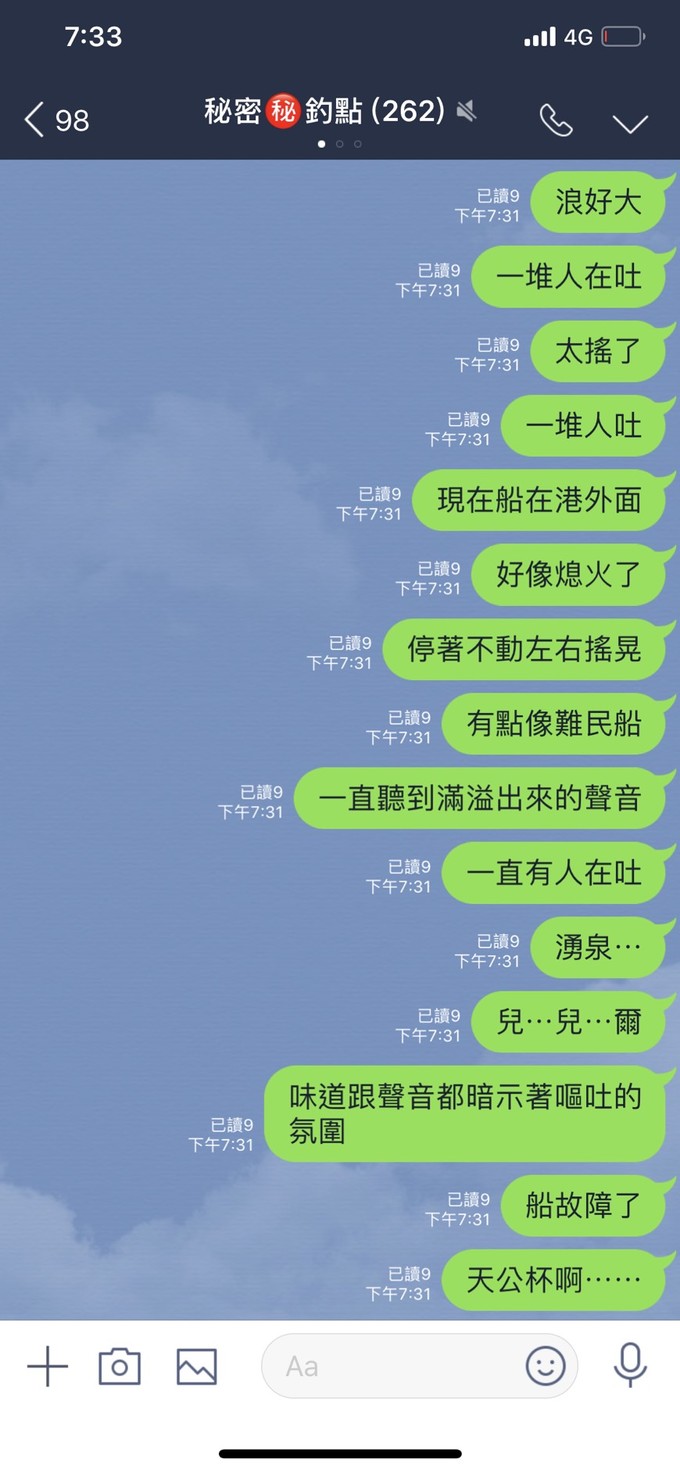
Task: Tap the Aa message input field
Action: point(390,1366)
